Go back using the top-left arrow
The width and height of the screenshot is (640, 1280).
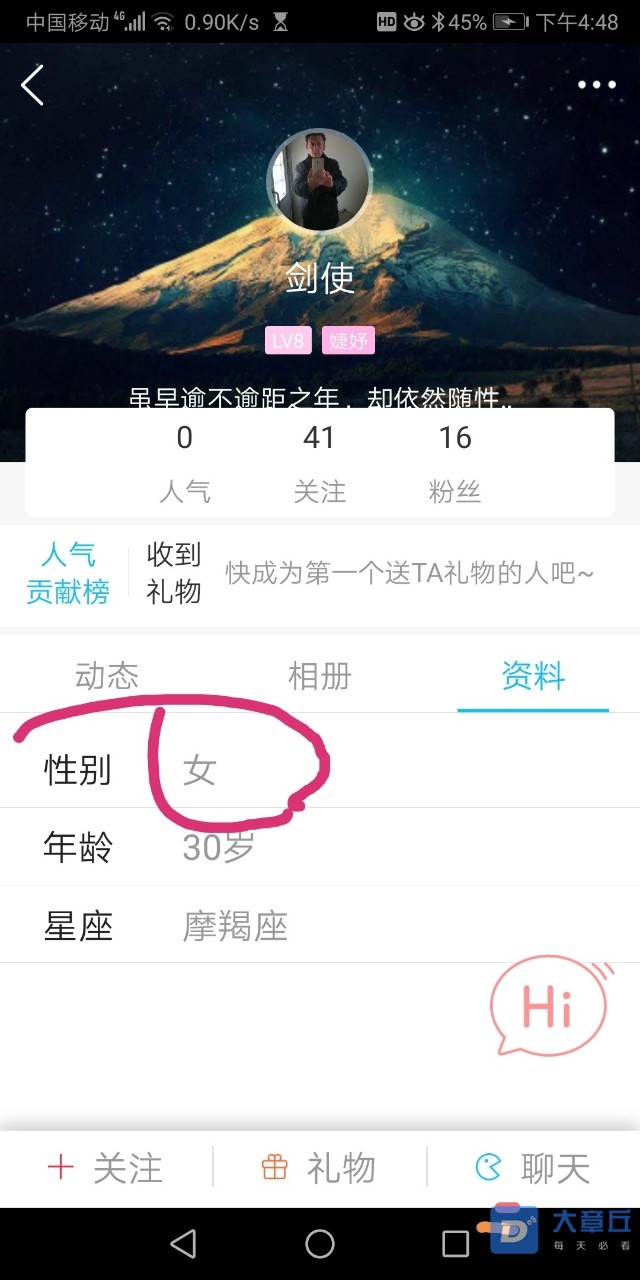pyautogui.click(x=33, y=86)
